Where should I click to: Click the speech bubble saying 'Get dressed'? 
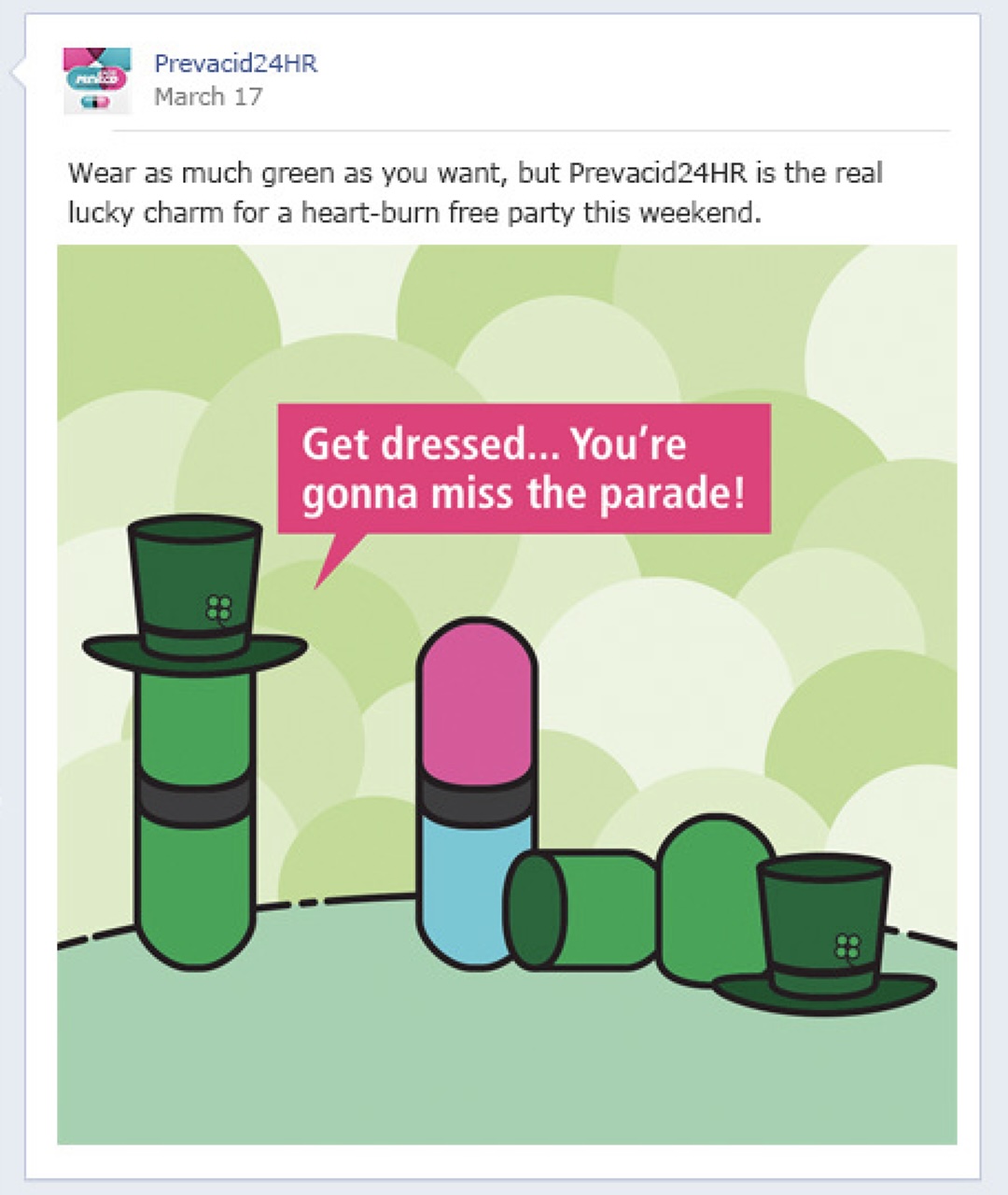pos(523,470)
